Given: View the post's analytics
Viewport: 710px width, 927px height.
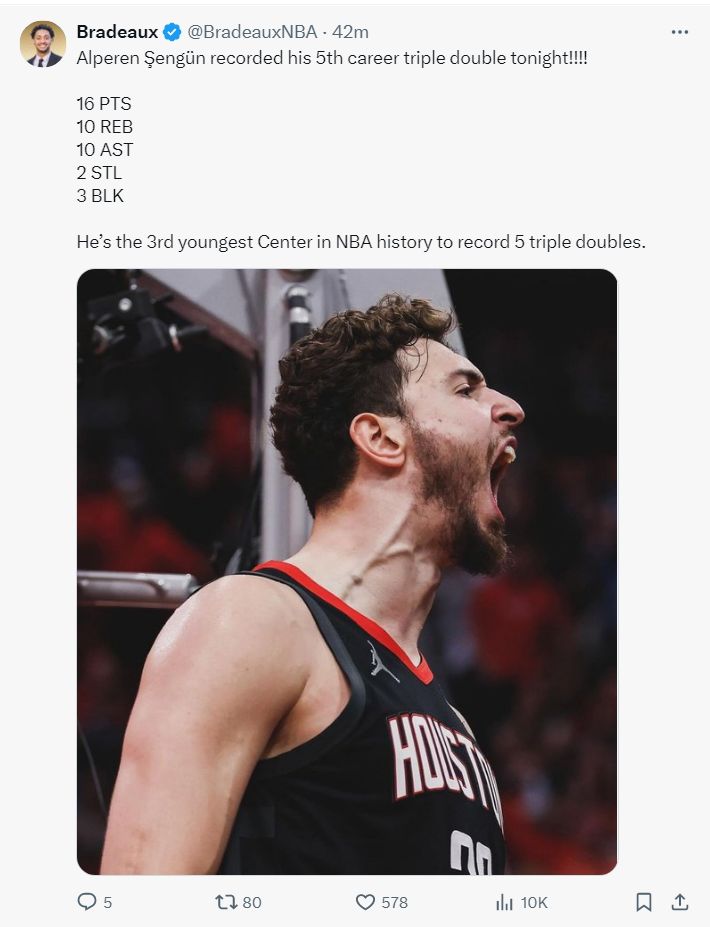Looking at the screenshot, I should (x=505, y=902).
